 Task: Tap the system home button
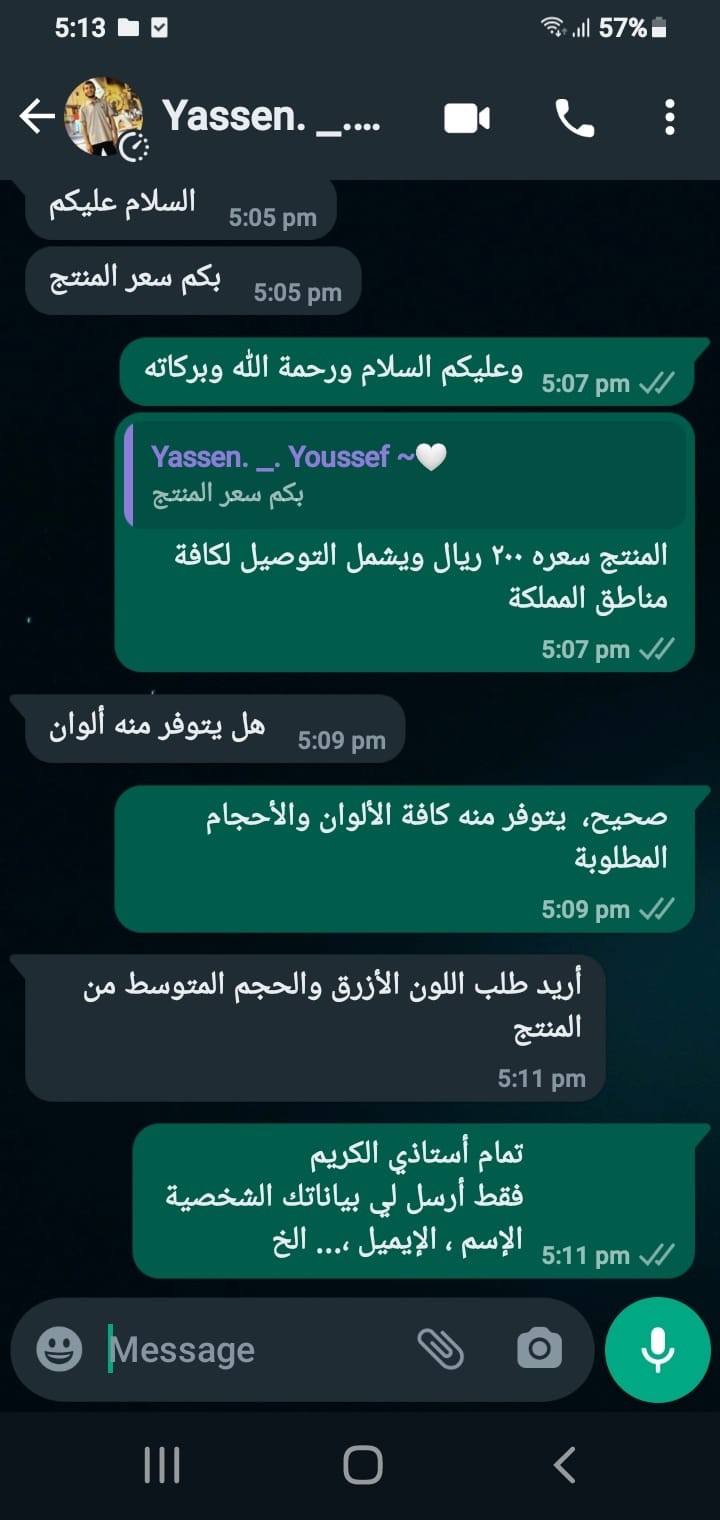pos(363,1466)
